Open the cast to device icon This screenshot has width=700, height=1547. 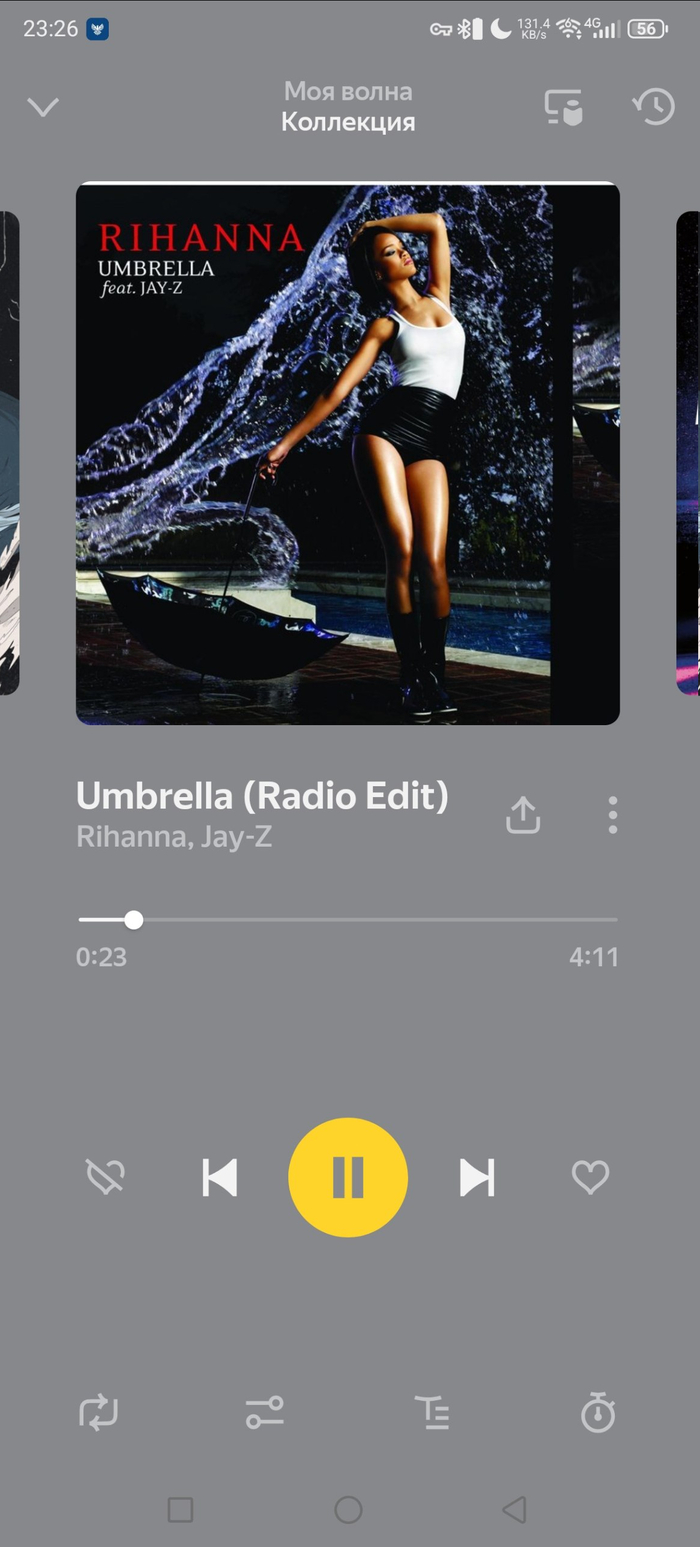point(563,107)
